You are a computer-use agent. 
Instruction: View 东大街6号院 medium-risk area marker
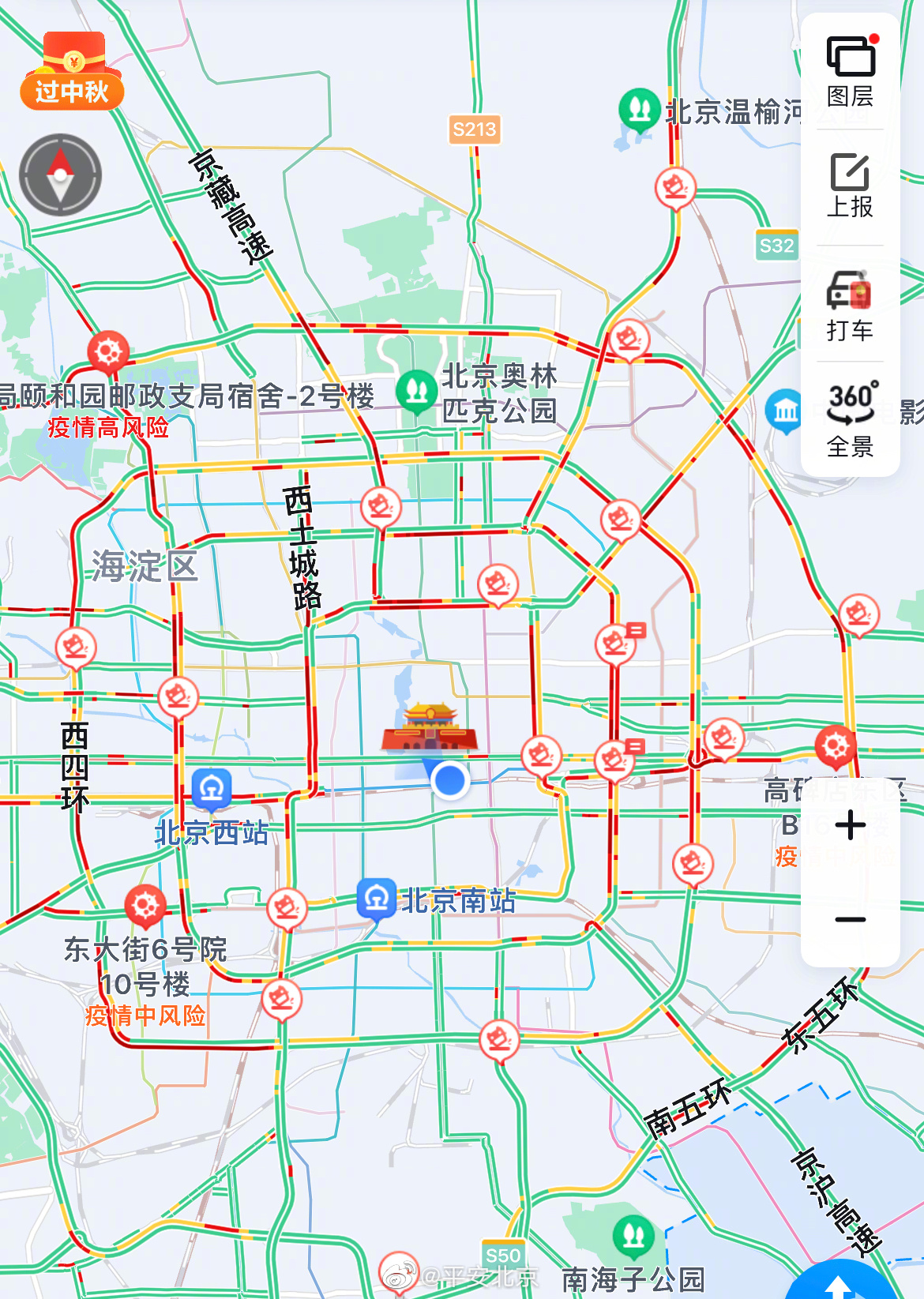(145, 905)
